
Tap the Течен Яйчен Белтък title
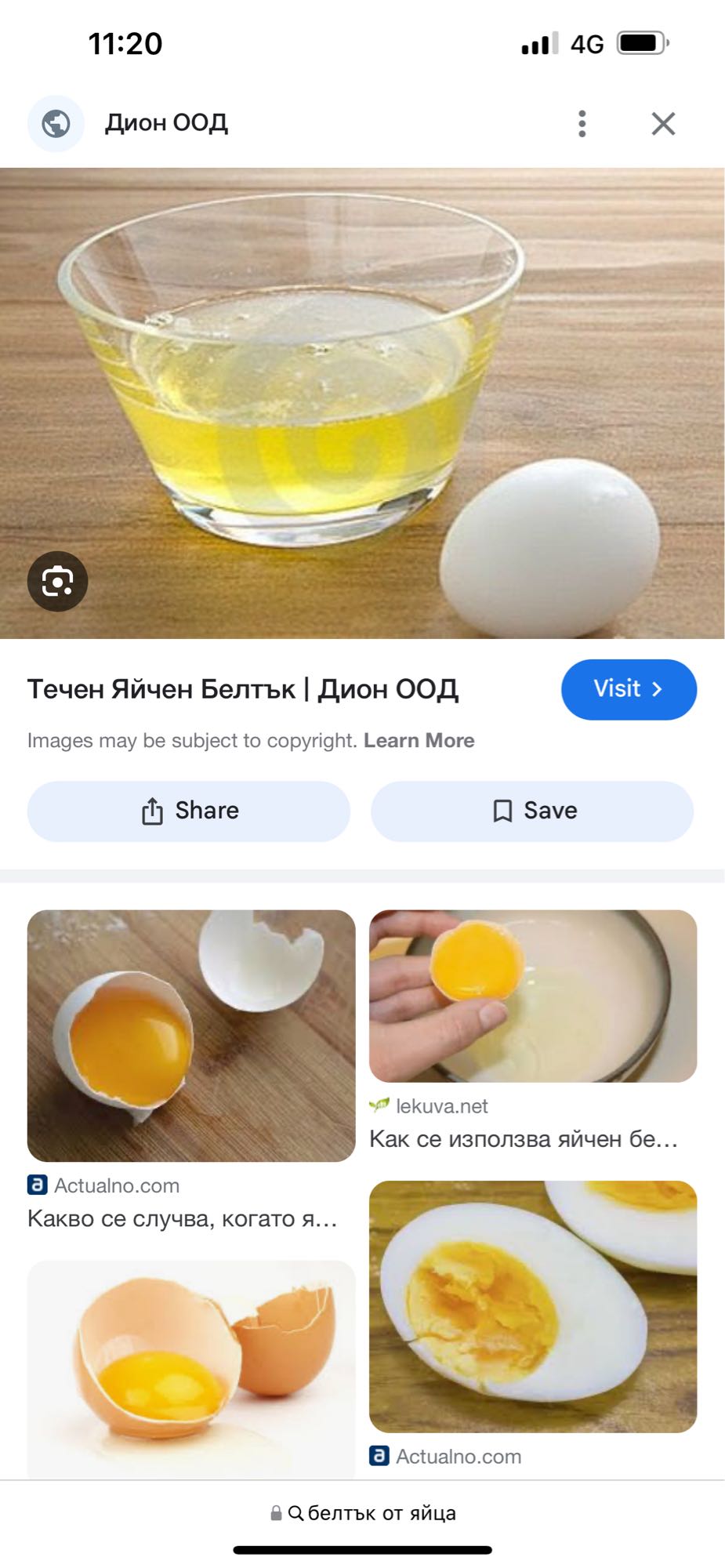click(x=241, y=689)
